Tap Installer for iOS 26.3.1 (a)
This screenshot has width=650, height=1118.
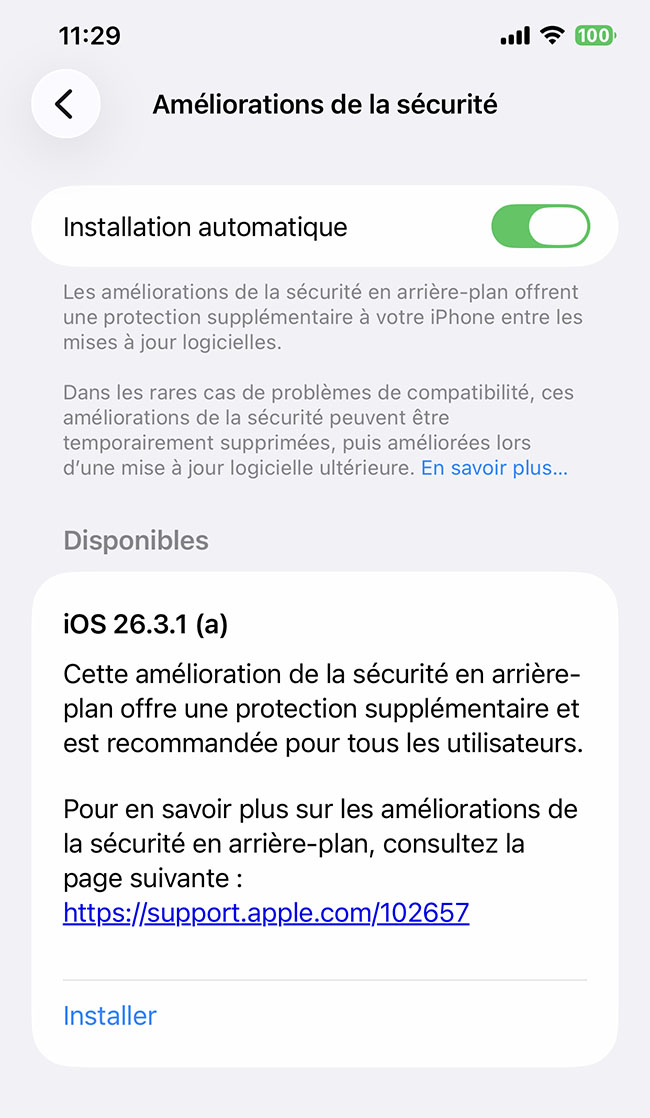pos(110,1016)
